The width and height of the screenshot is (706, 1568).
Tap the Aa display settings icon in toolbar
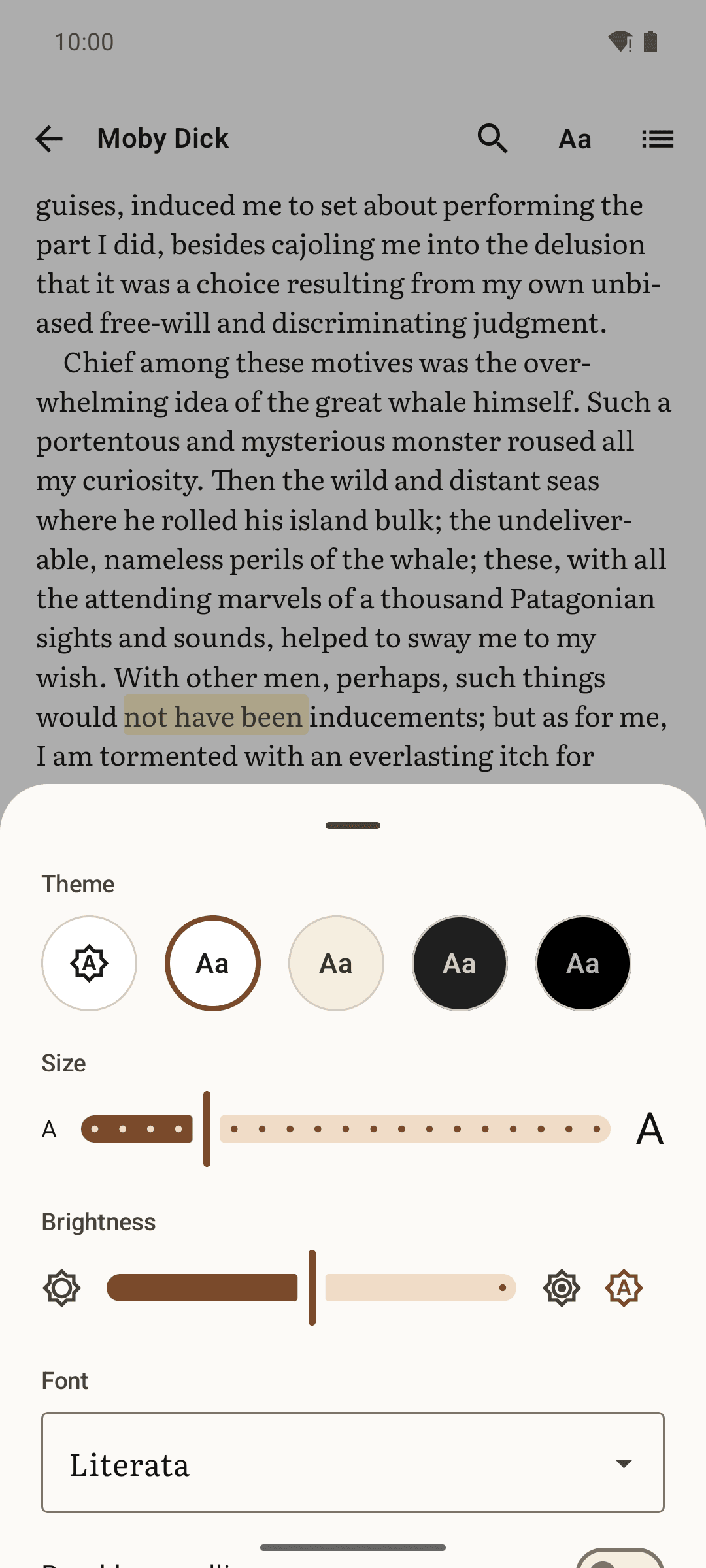[x=575, y=139]
